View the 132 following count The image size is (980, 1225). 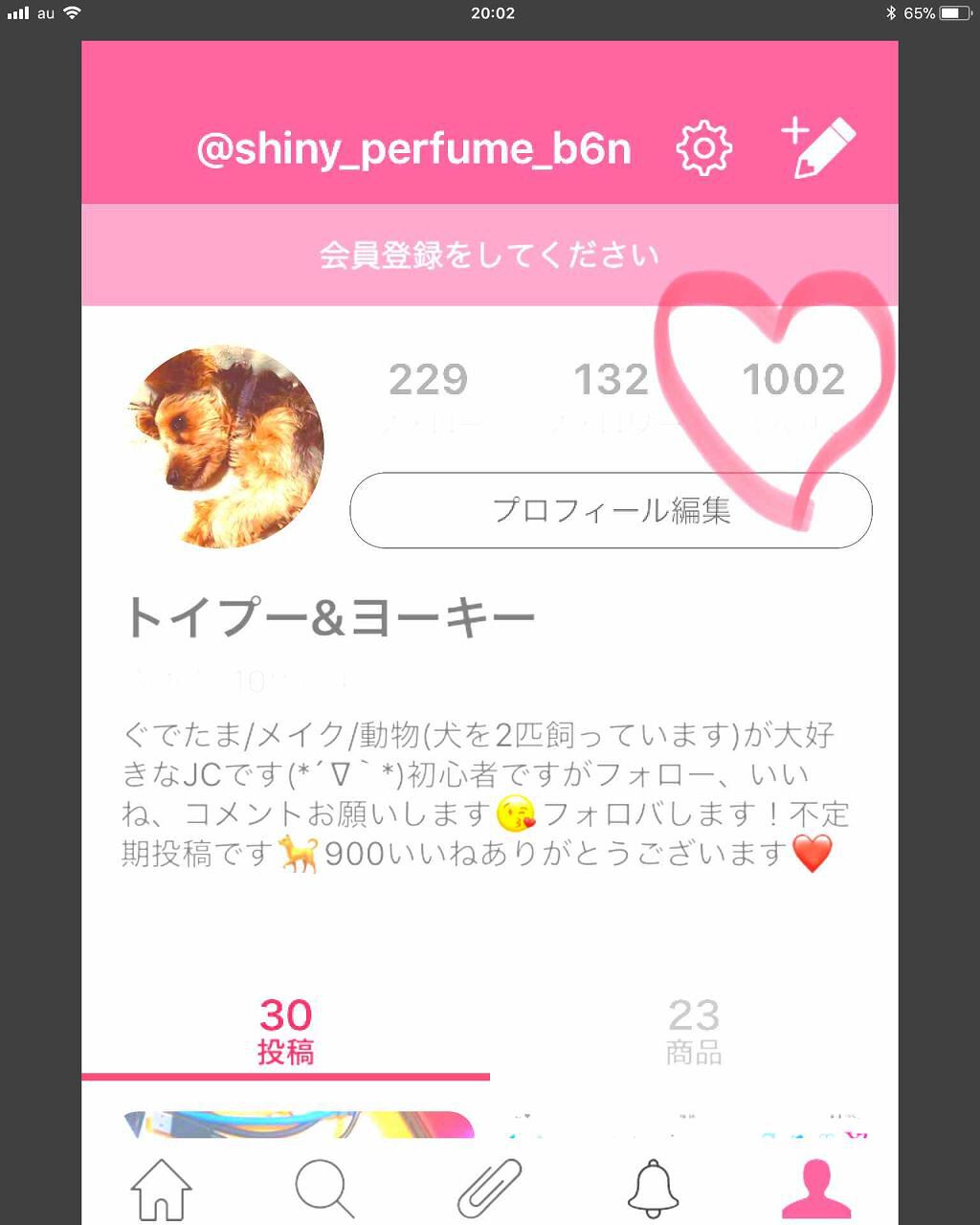point(612,381)
